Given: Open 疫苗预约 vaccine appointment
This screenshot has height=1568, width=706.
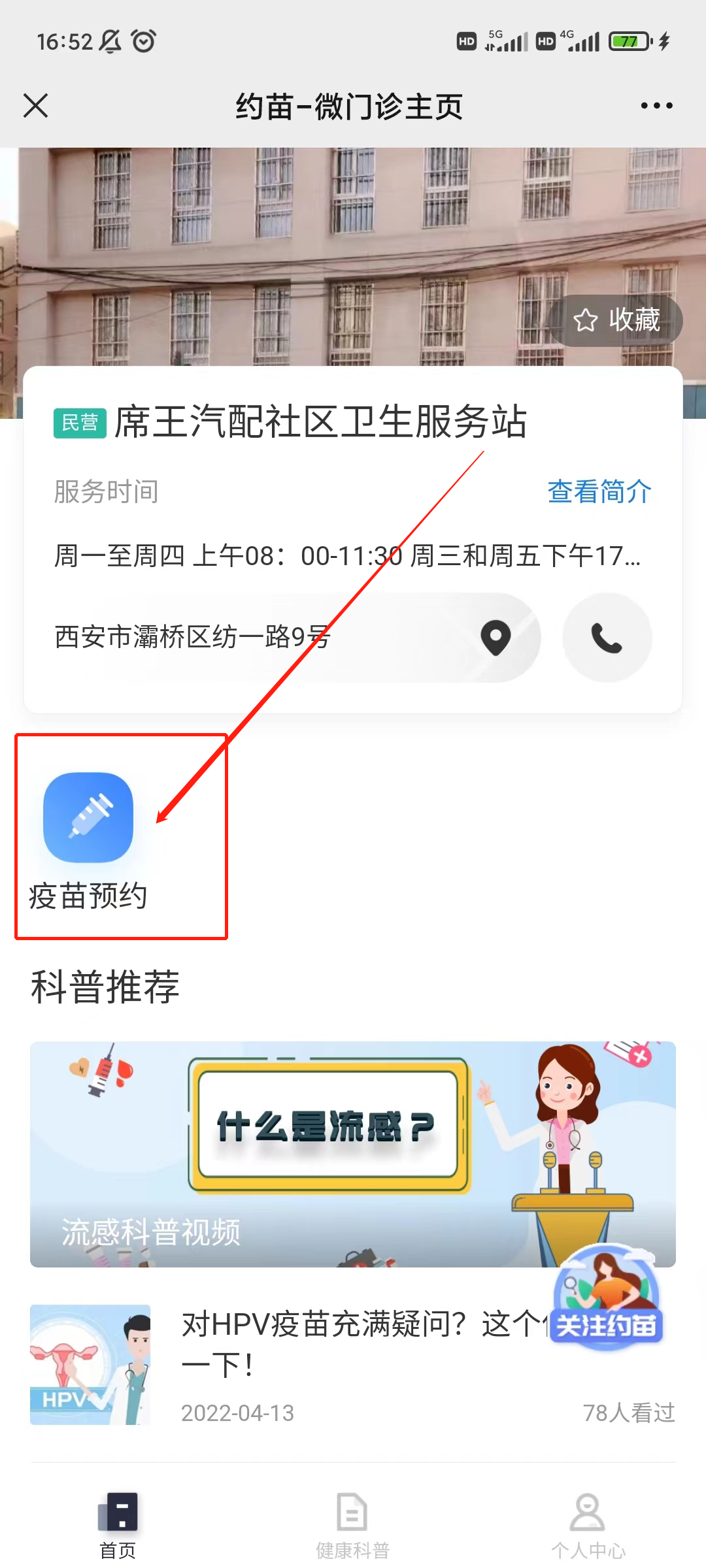Looking at the screenshot, I should [x=88, y=840].
